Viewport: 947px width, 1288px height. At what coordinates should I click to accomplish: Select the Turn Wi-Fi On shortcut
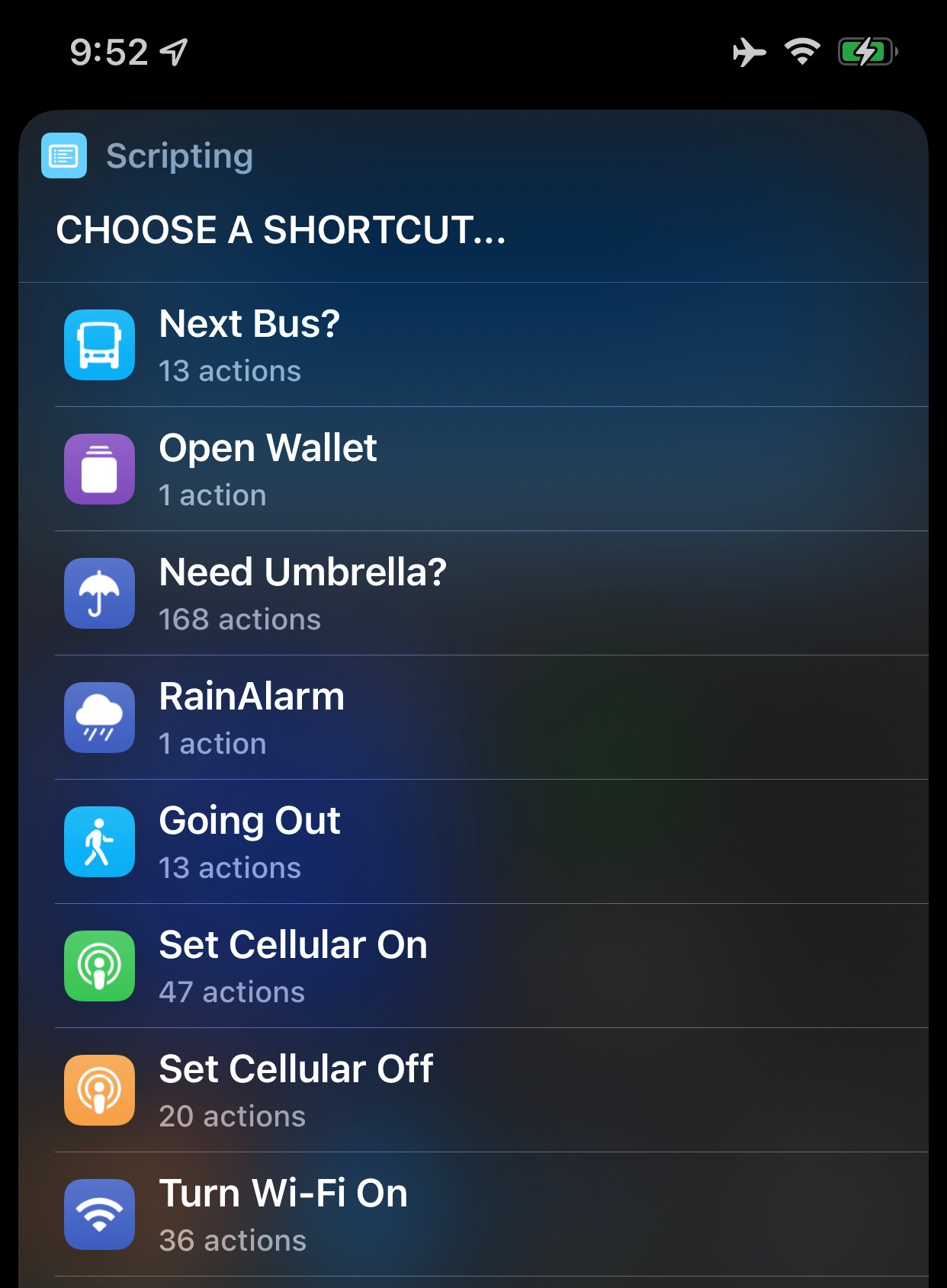tap(473, 1214)
